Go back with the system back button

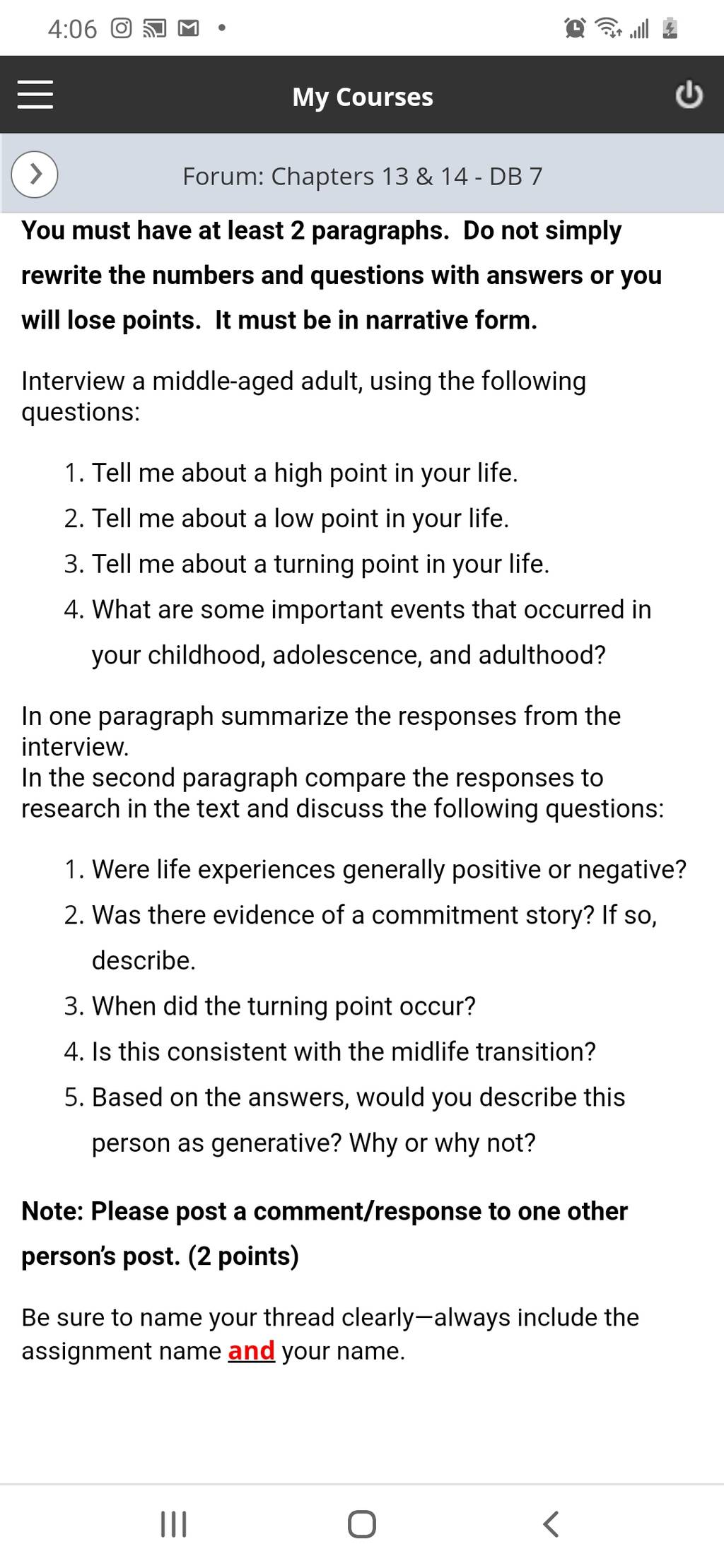[x=551, y=1523]
